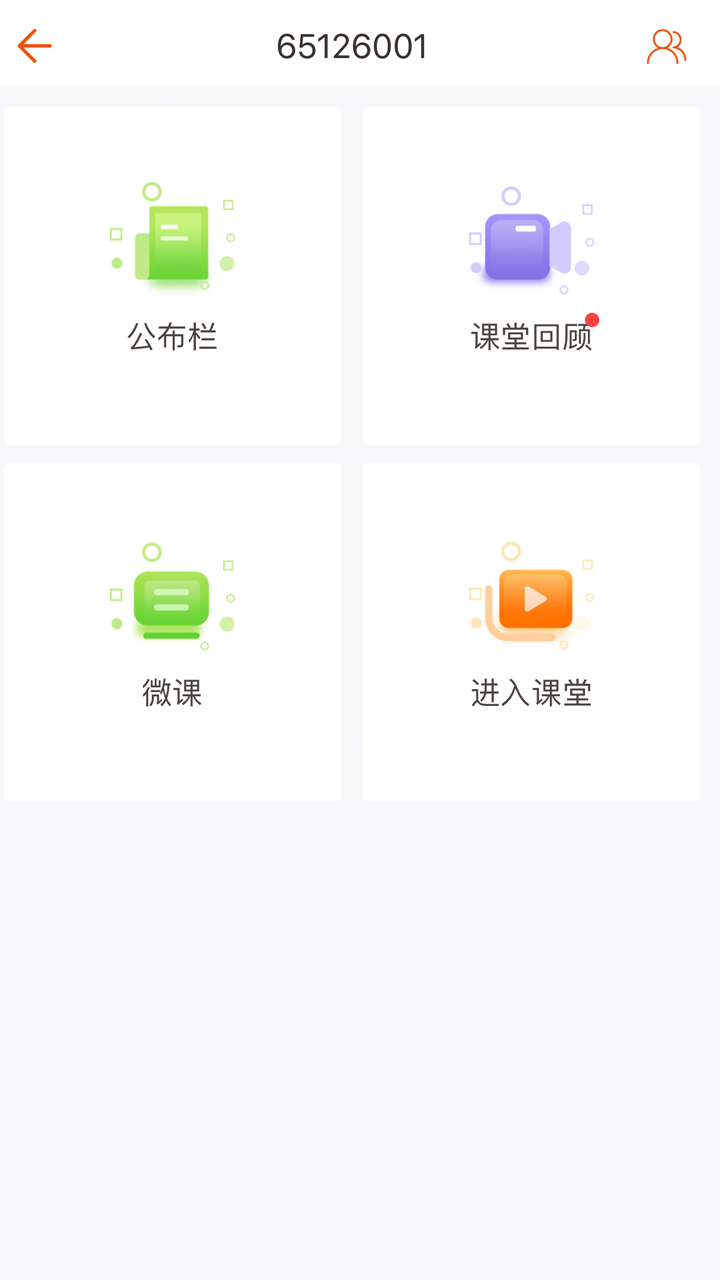Click the back arrow at top left

pos(34,45)
